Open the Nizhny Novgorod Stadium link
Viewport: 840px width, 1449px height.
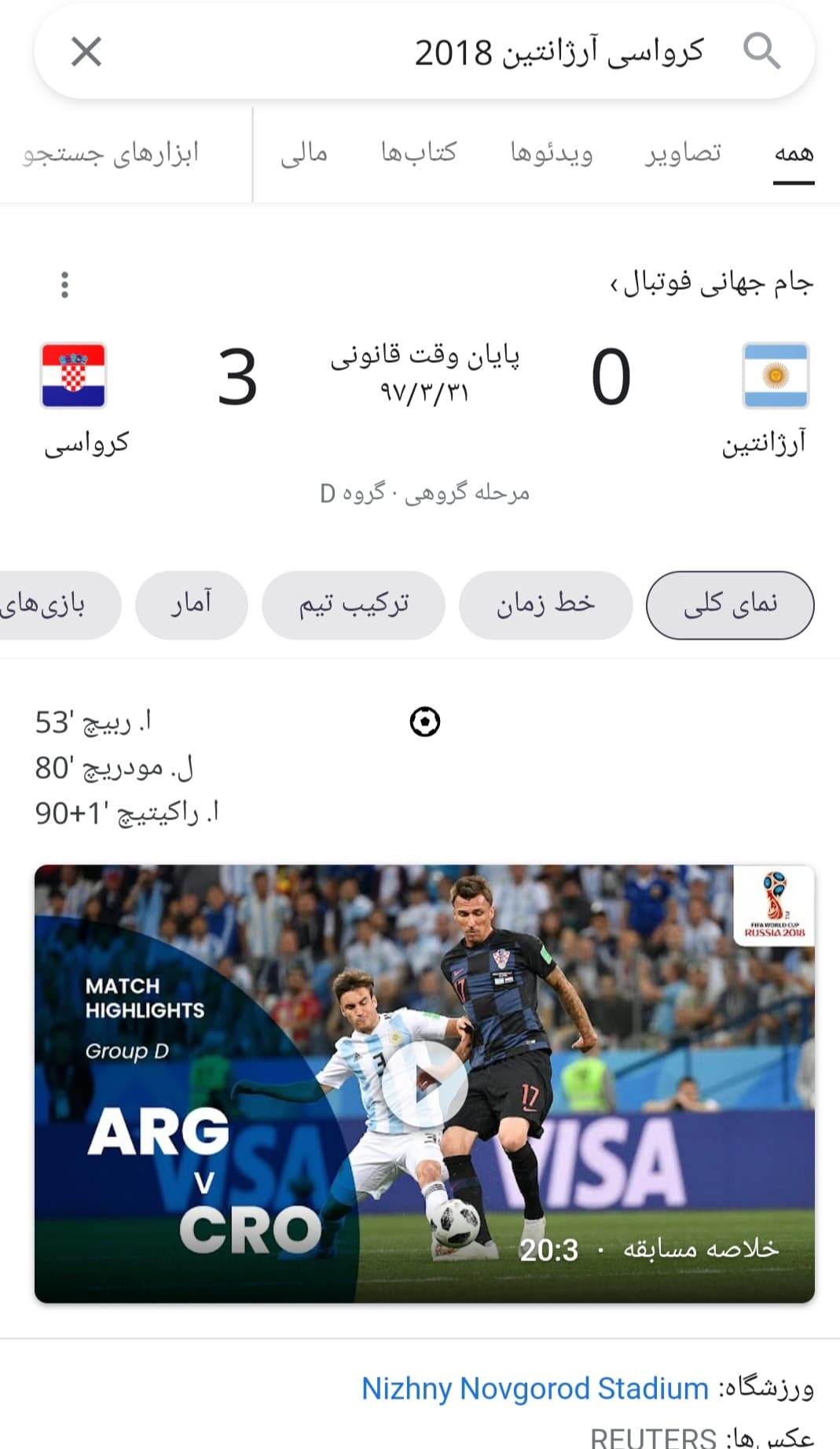click(x=534, y=1388)
